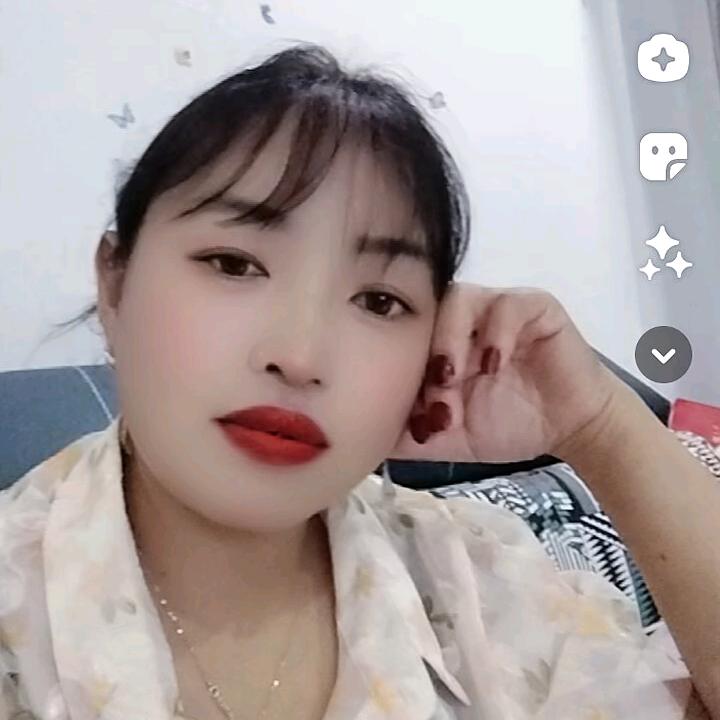Viewport: 720px width, 720px height.
Task: Open the AI effects camera icon
Action: tap(663, 58)
